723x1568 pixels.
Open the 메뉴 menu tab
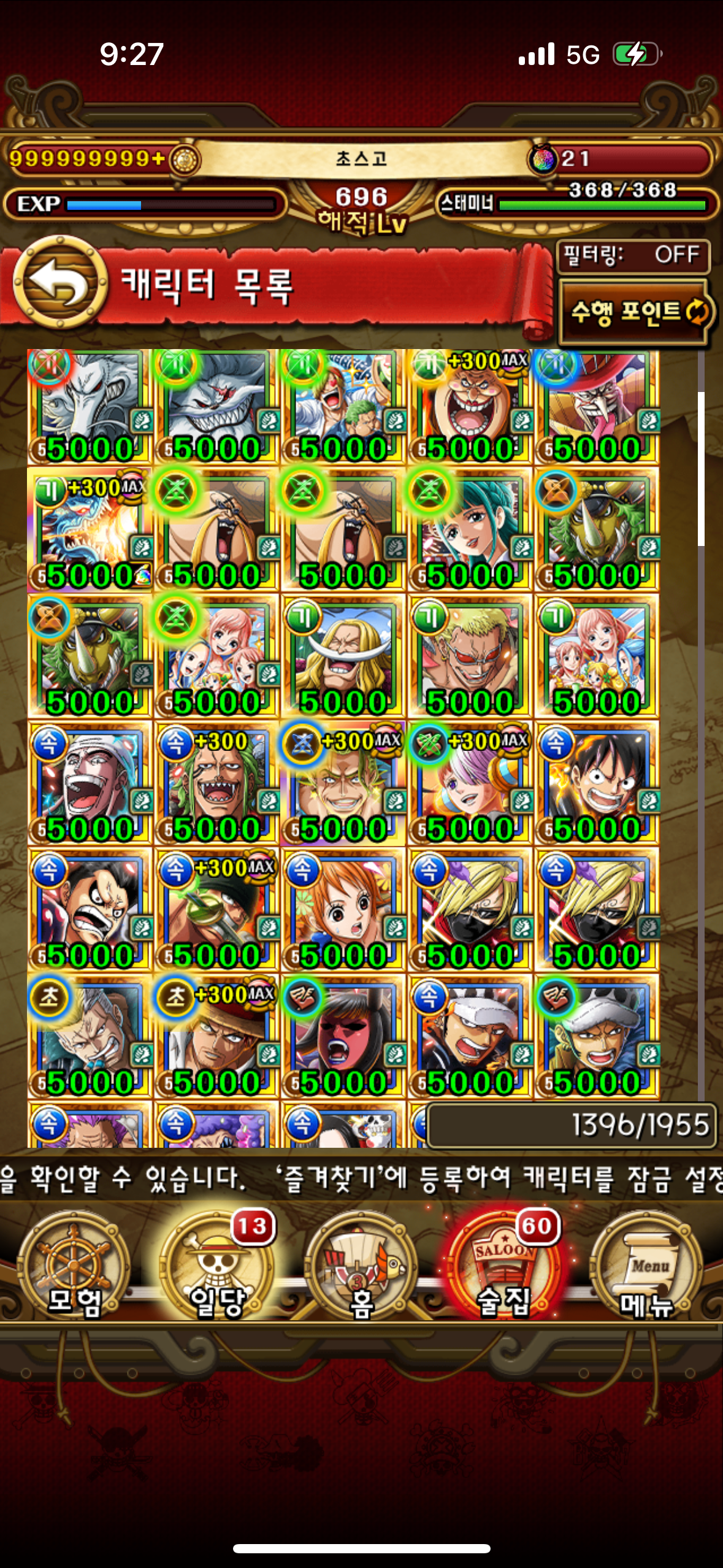[x=646, y=1267]
